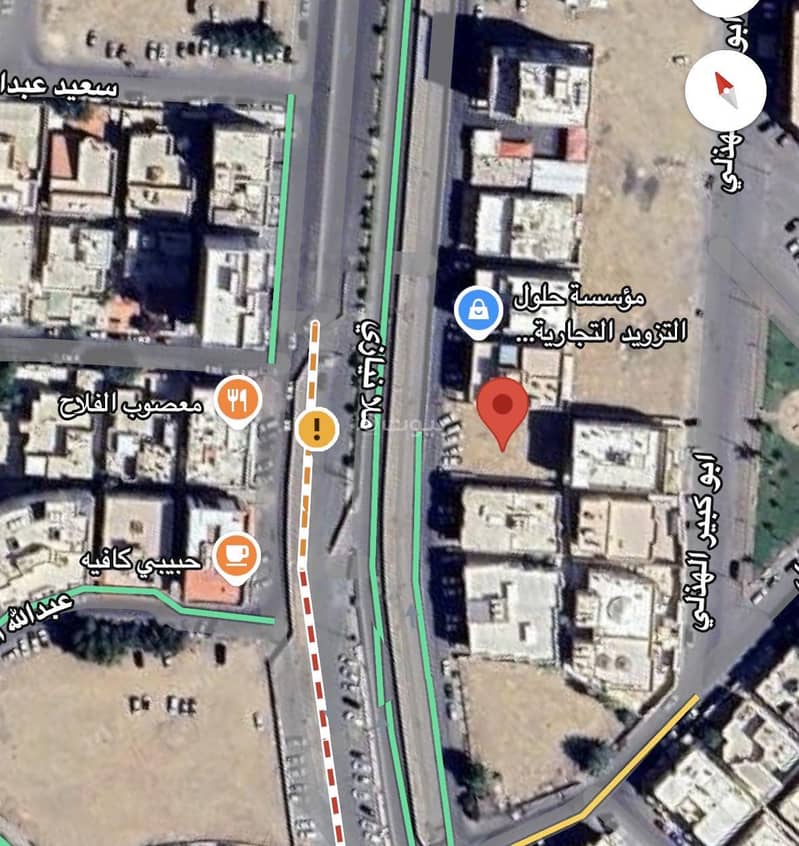Open the مؤسسة حلول التزويد التجارية shop marker
799x846 pixels.
pos(479,309)
